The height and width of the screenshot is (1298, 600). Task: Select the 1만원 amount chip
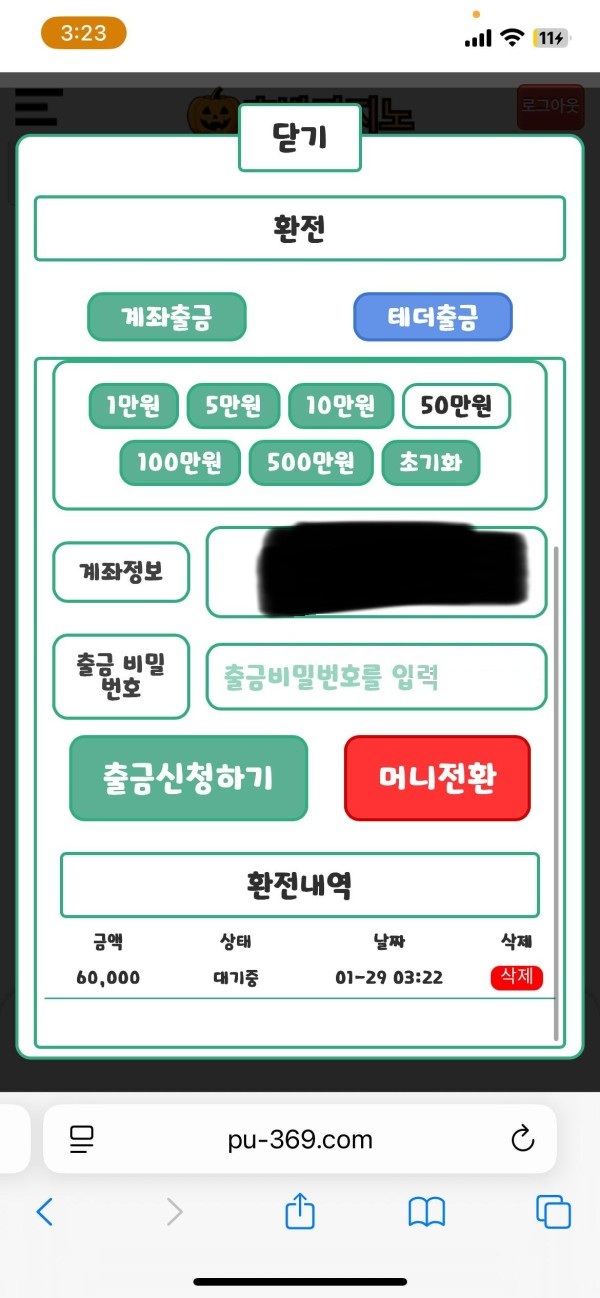[133, 406]
